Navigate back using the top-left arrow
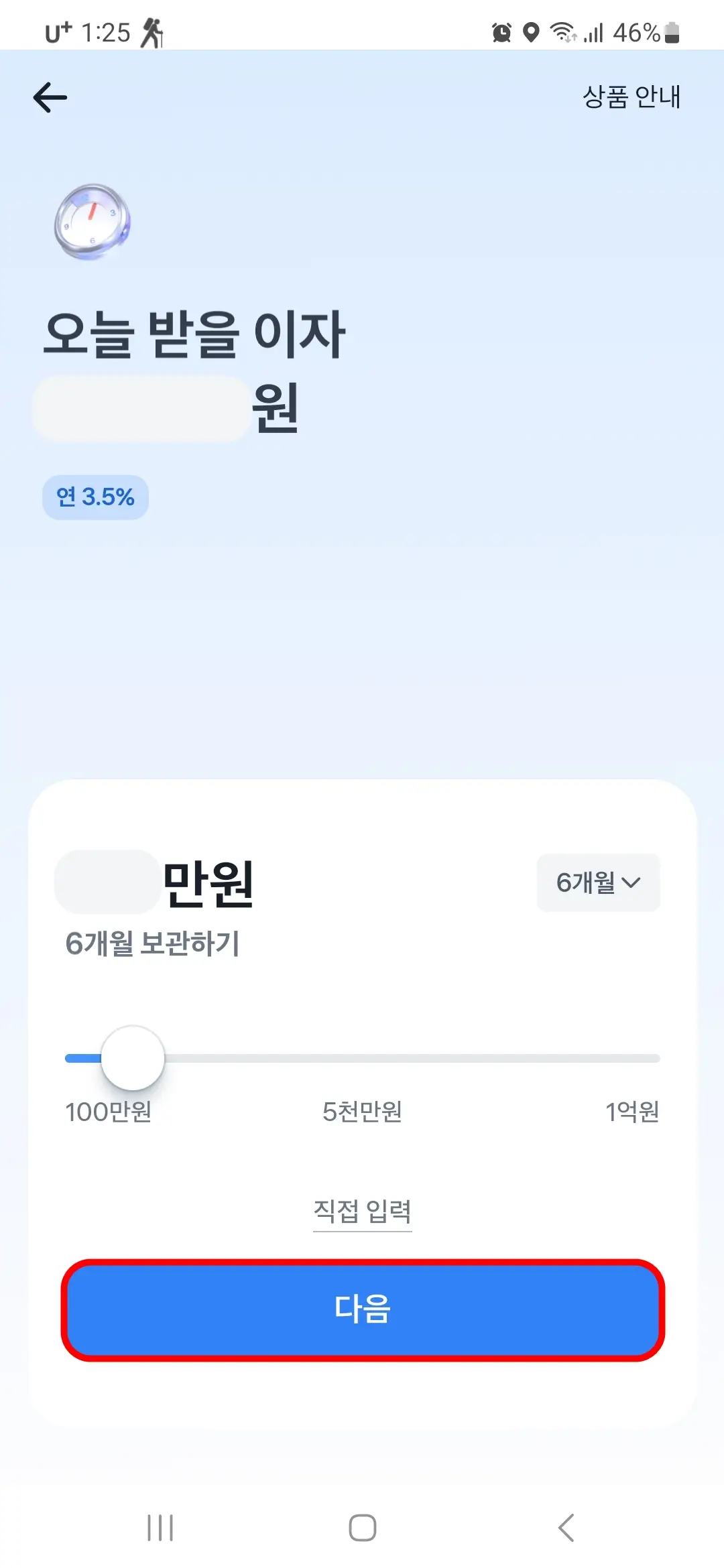Image resolution: width=724 pixels, height=1568 pixels. [48, 97]
